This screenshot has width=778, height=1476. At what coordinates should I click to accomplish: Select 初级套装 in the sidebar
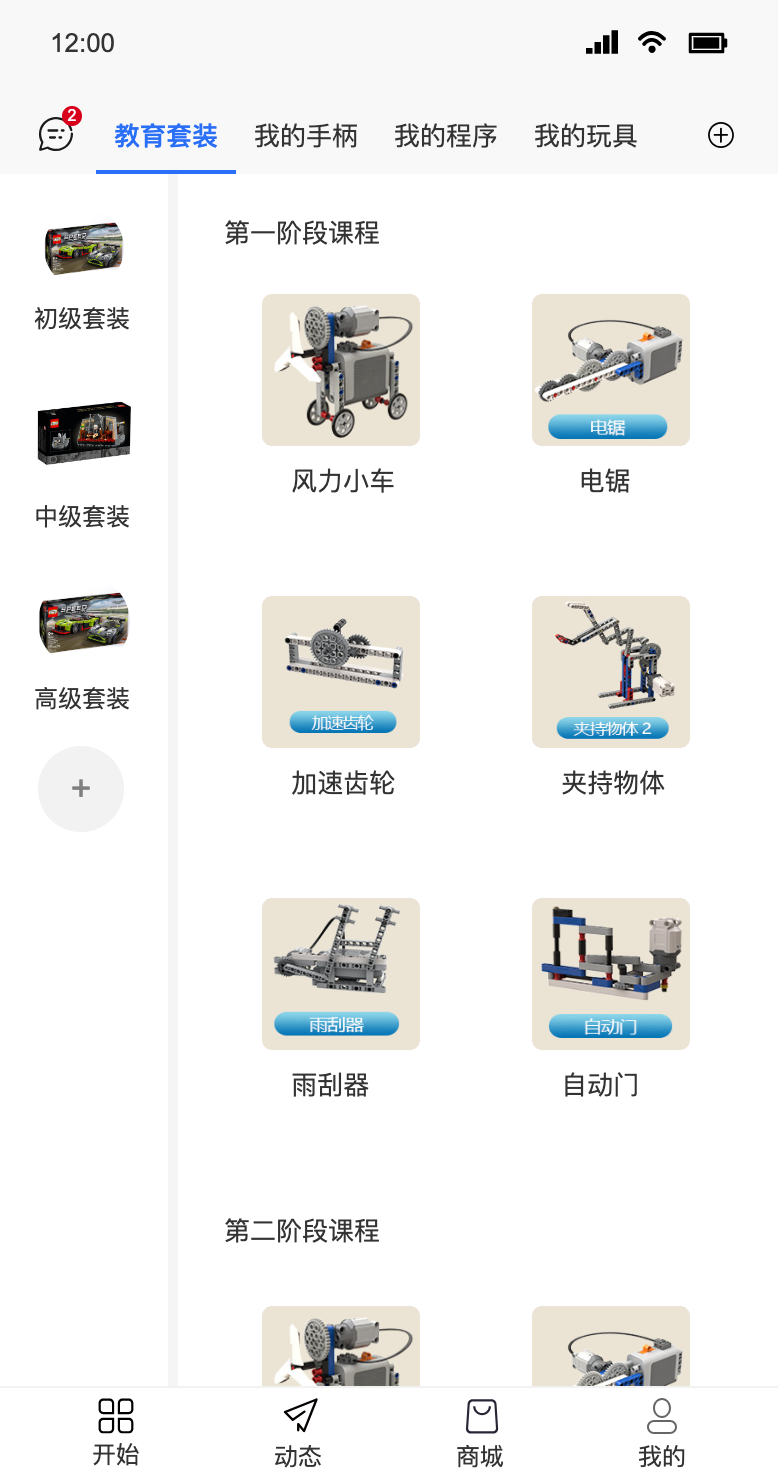click(83, 276)
